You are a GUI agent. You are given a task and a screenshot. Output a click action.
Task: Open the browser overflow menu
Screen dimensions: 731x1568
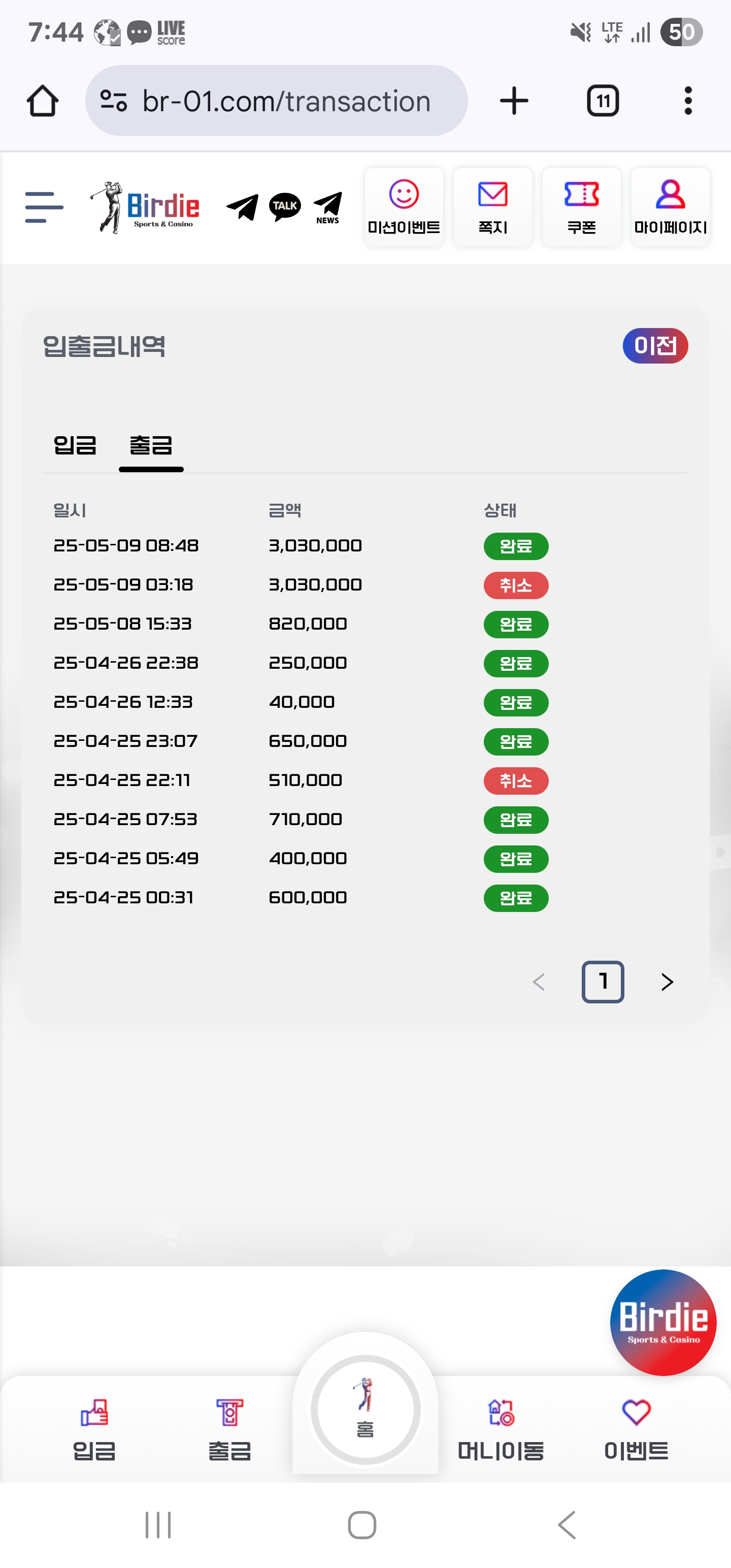688,101
